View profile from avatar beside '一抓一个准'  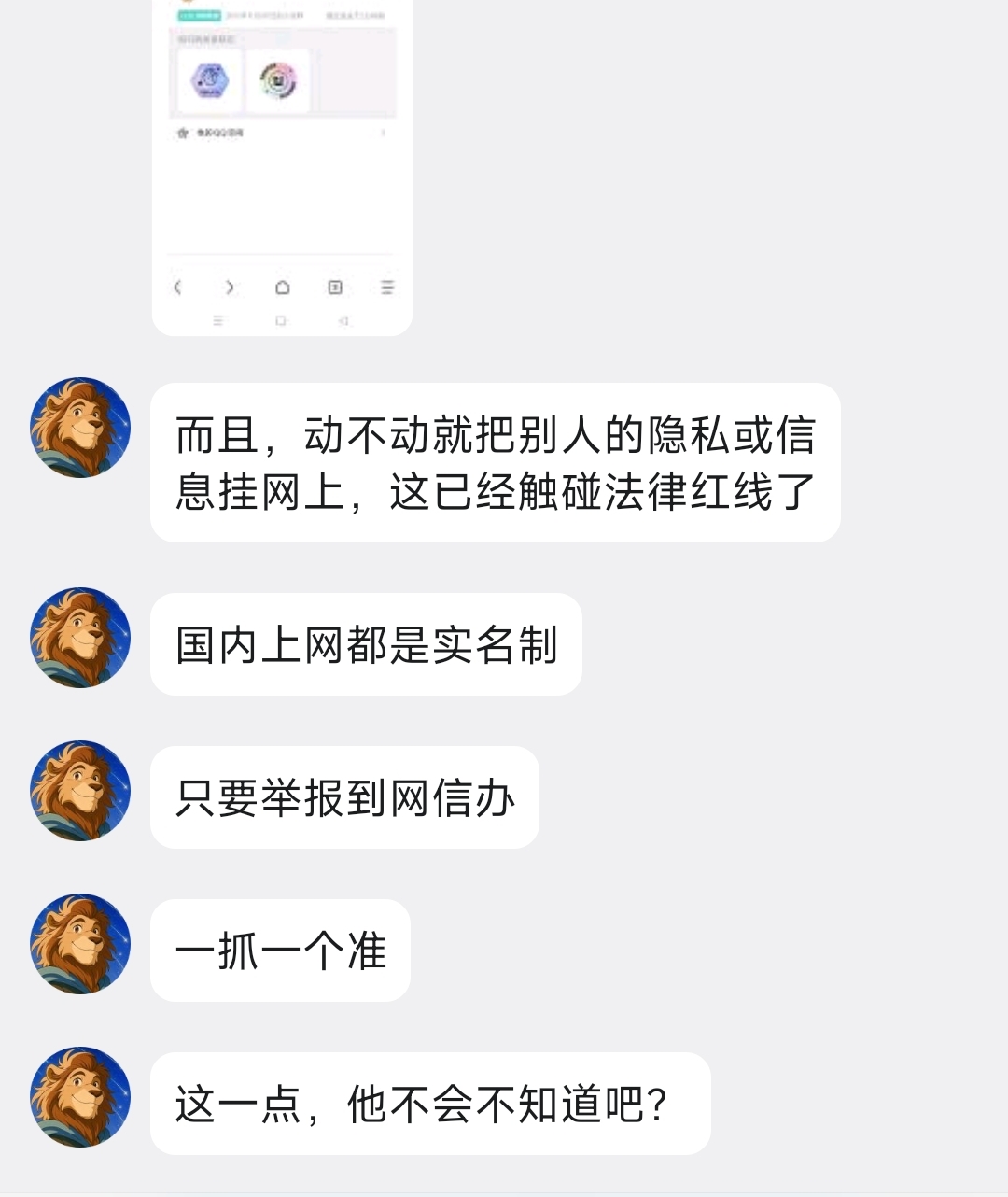[80, 944]
